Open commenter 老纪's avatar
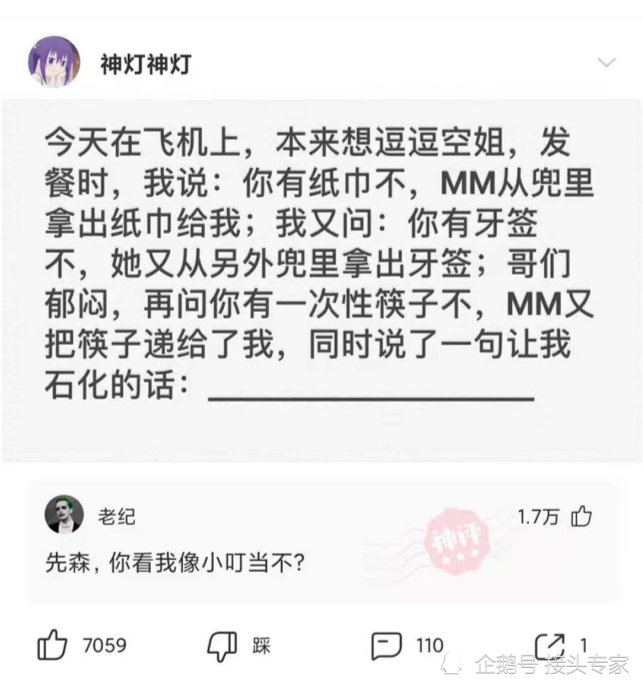Viewport: 643px width, 686px height. (x=64, y=514)
